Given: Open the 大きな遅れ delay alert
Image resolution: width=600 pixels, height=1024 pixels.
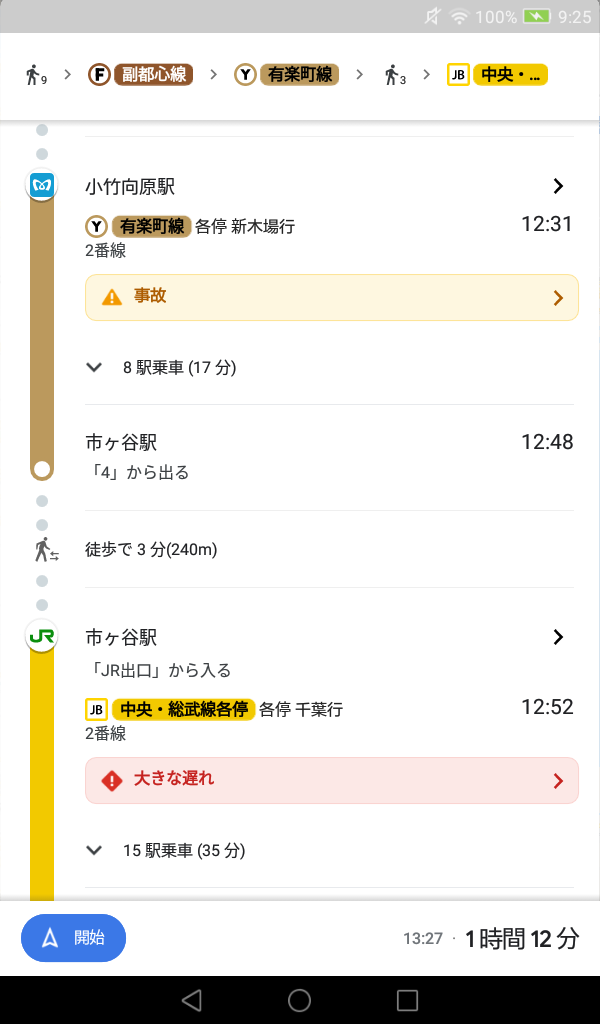Looking at the screenshot, I should 331,780.
